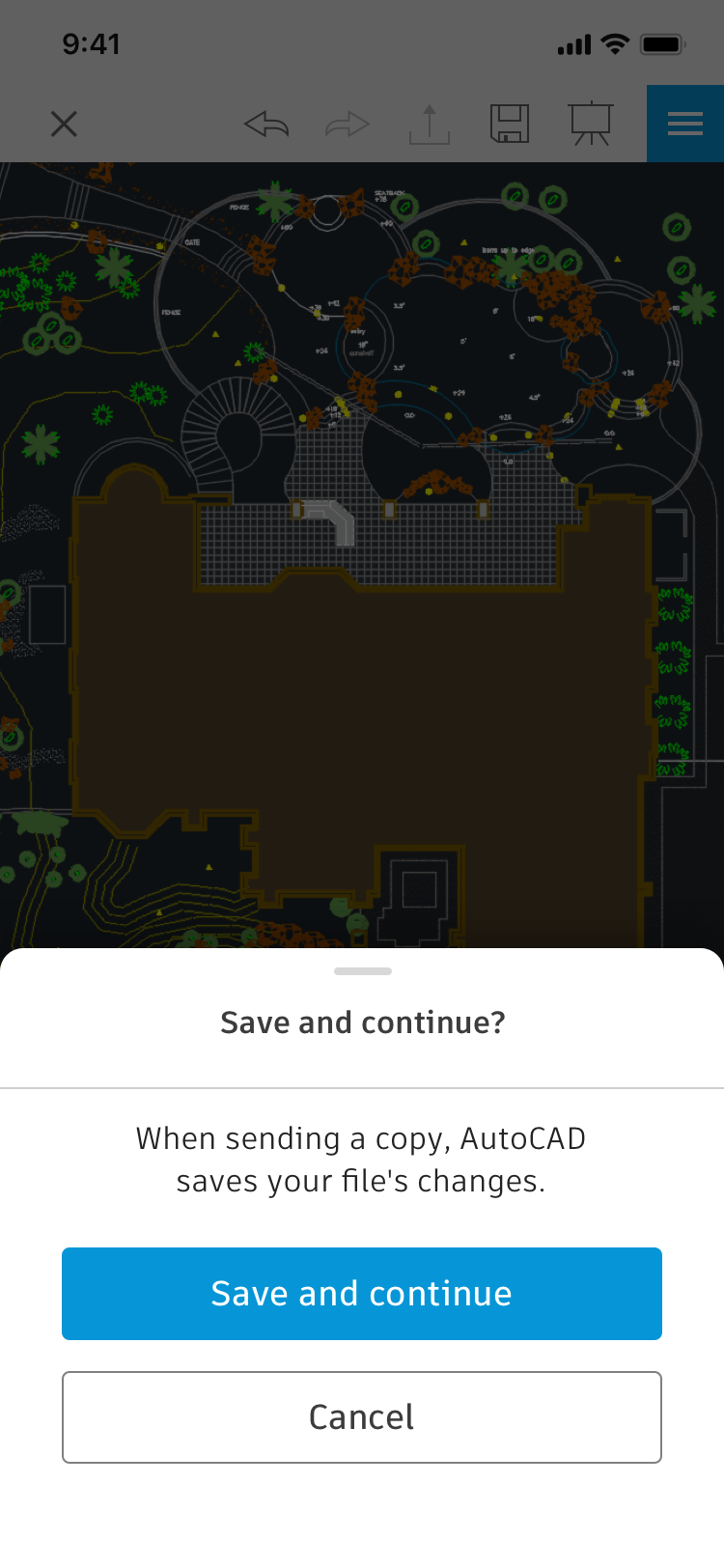
Task: Tap the Save and continue button
Action: (x=362, y=1293)
